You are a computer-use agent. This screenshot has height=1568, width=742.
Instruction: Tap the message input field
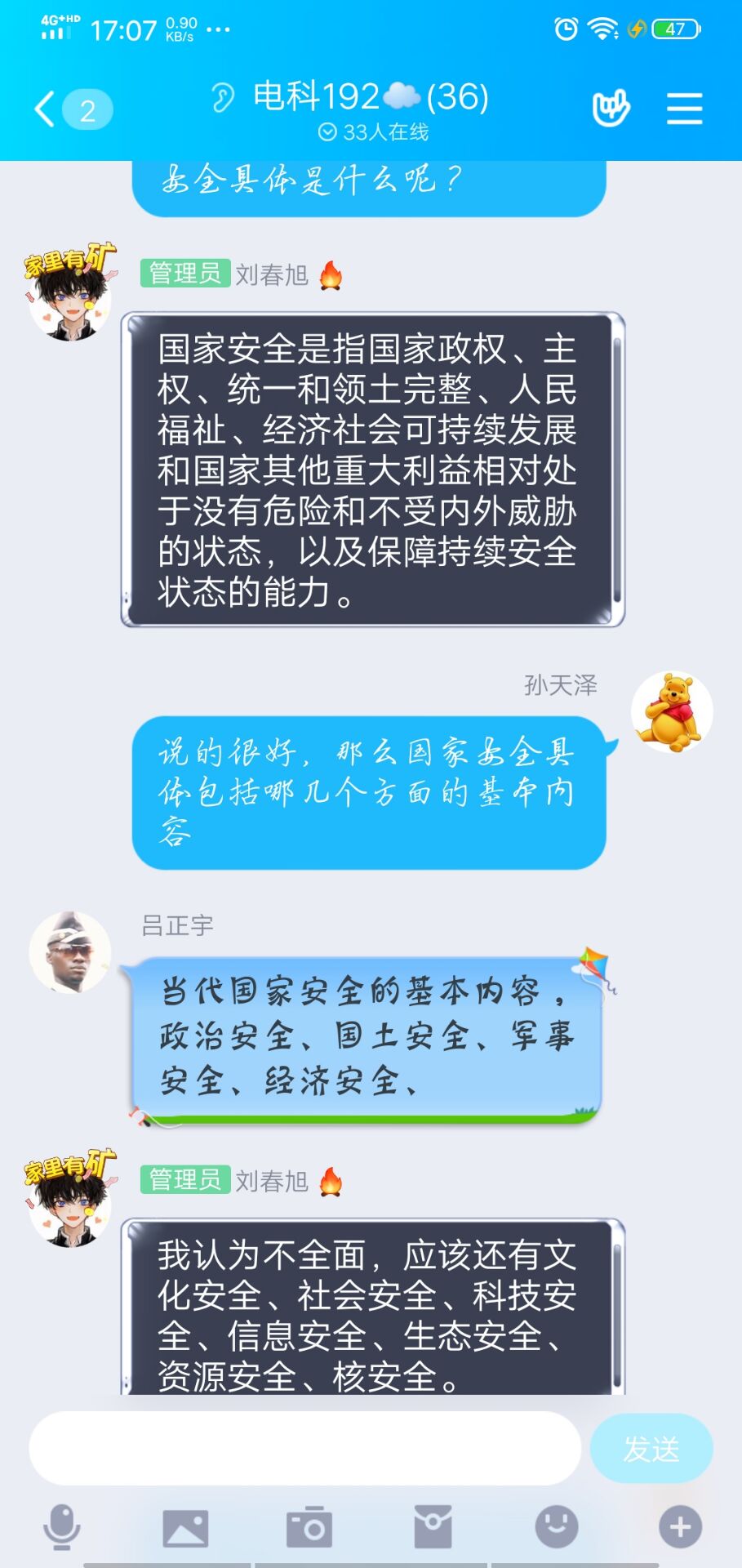pyautogui.click(x=304, y=1448)
